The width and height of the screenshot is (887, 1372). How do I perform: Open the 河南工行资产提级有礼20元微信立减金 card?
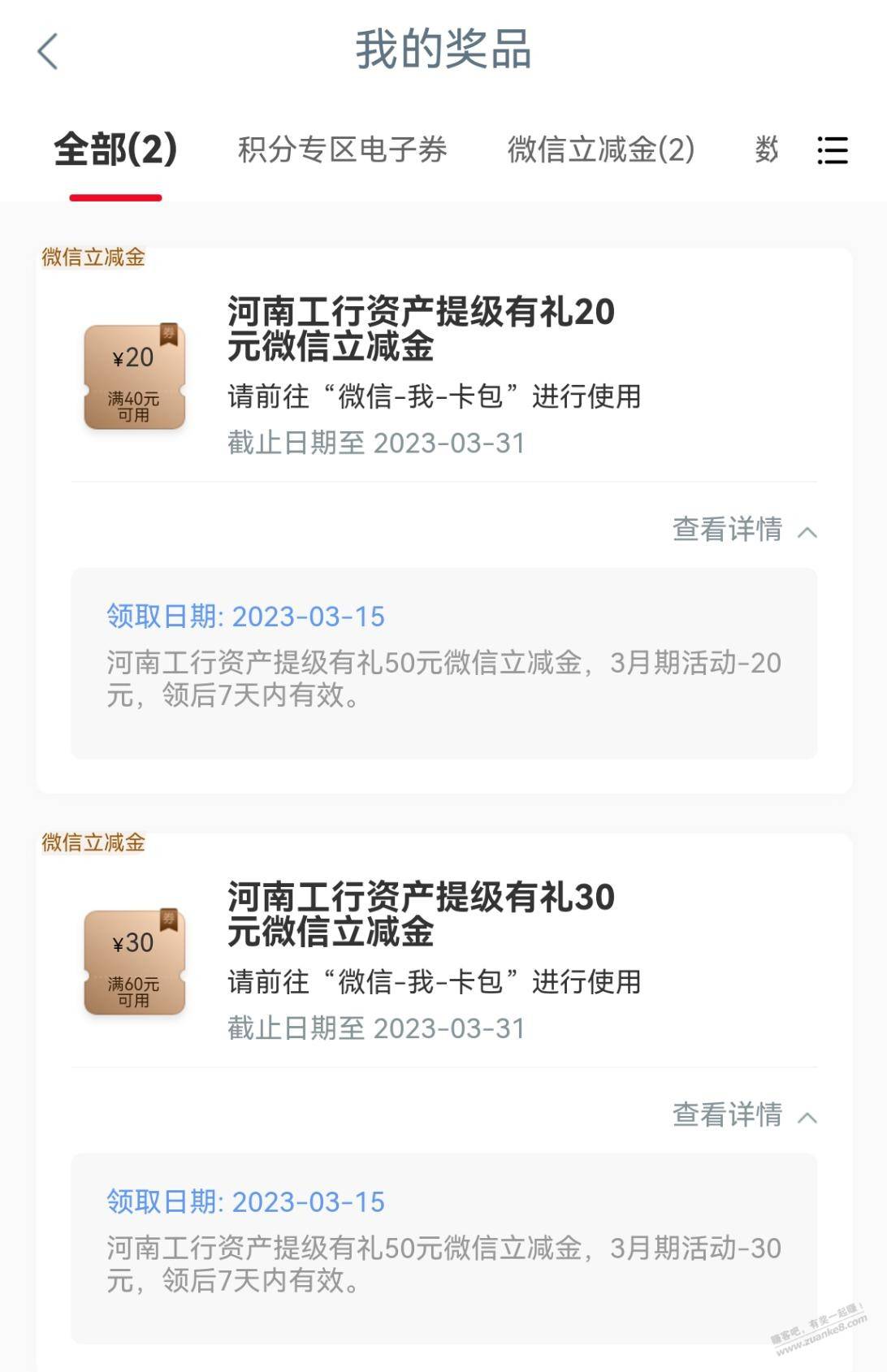click(421, 329)
